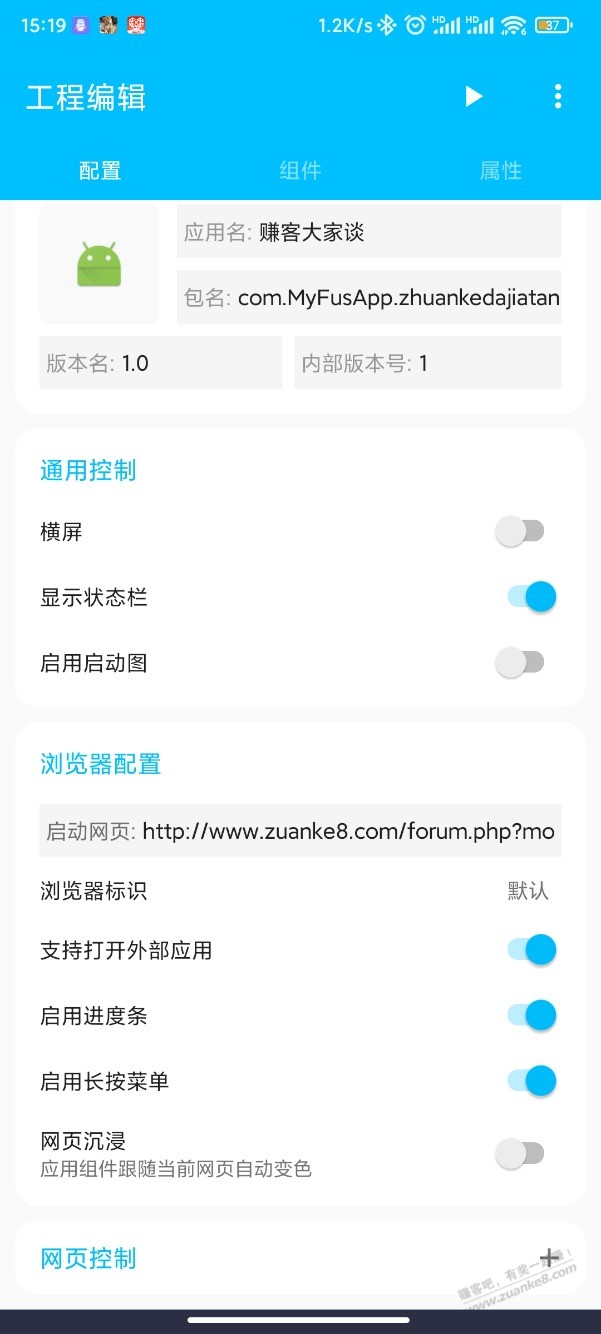This screenshot has height=1334, width=601.
Task: Edit the 启动网页 URL field
Action: [x=300, y=831]
